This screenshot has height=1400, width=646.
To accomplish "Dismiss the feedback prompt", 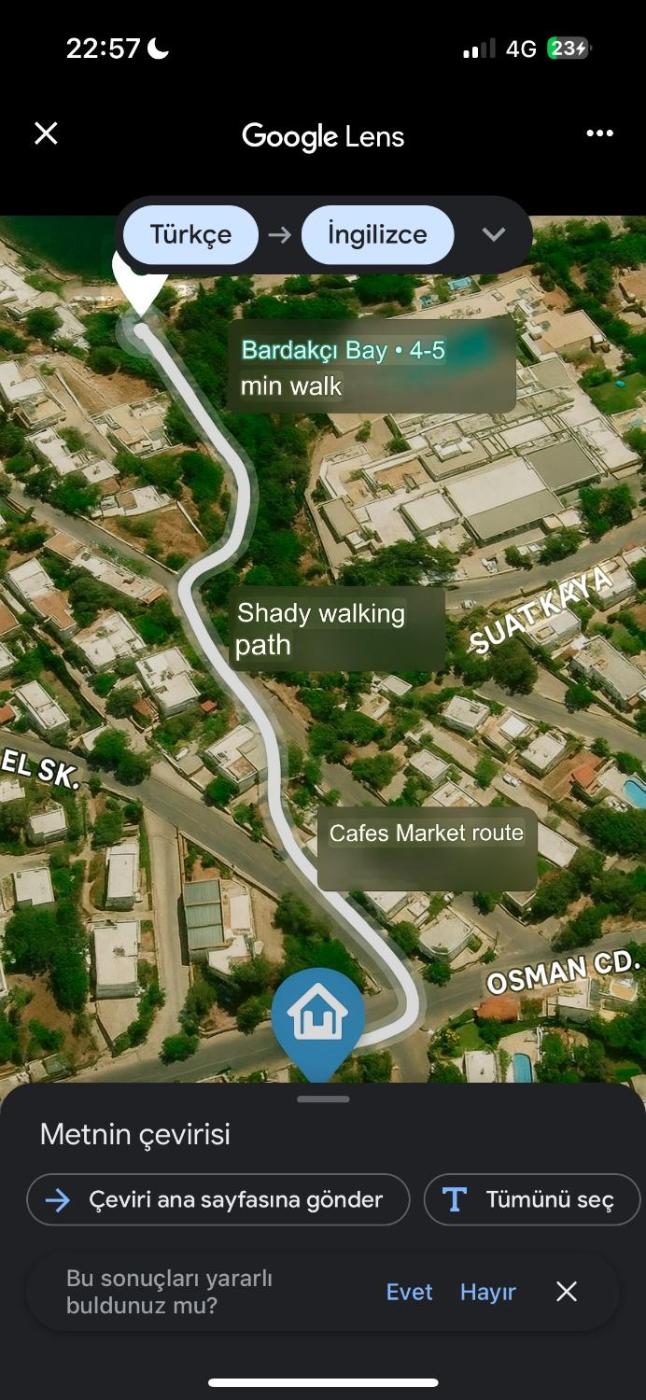I will click(566, 1292).
